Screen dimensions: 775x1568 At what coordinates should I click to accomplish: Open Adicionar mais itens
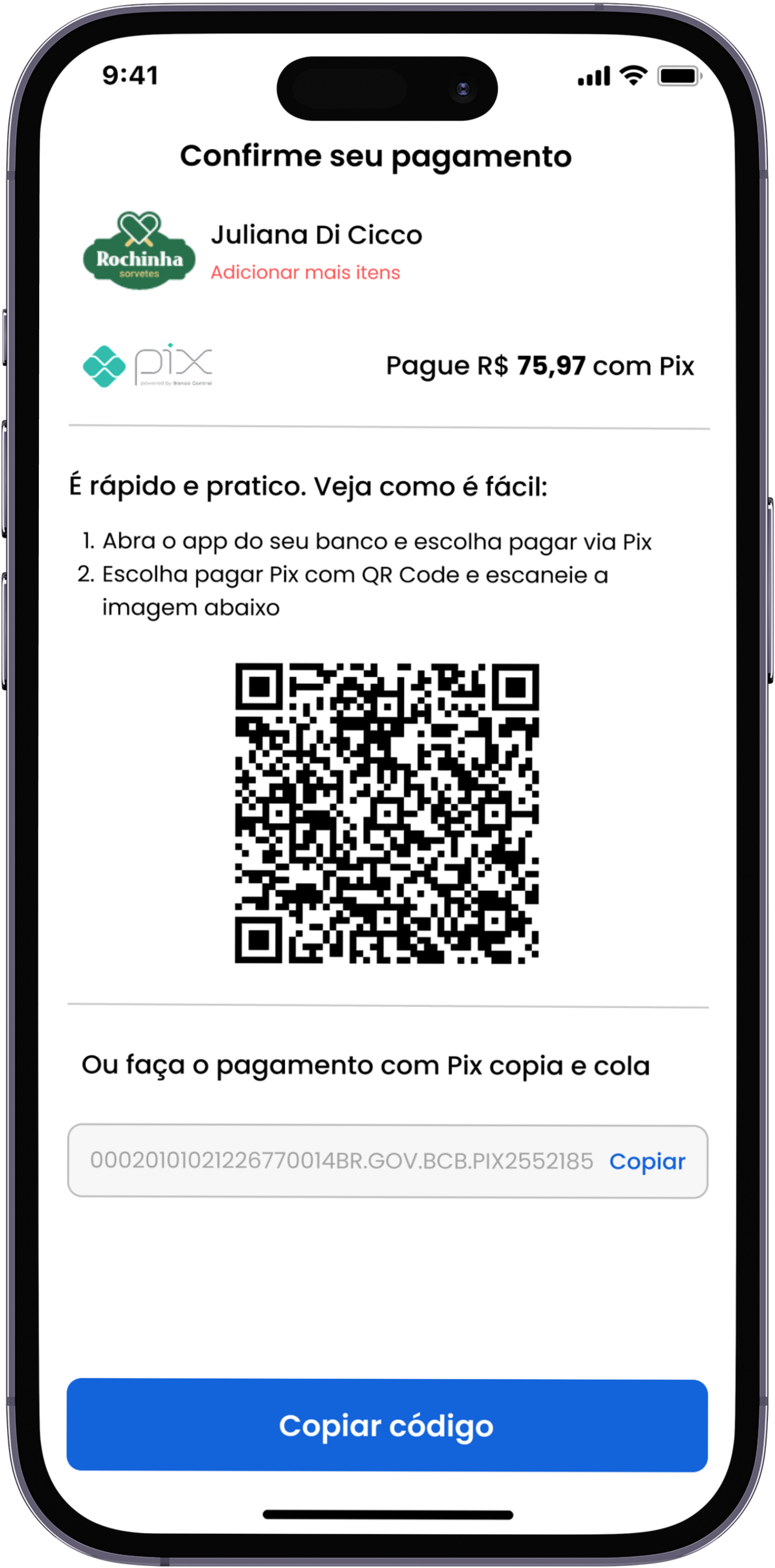pos(306,272)
